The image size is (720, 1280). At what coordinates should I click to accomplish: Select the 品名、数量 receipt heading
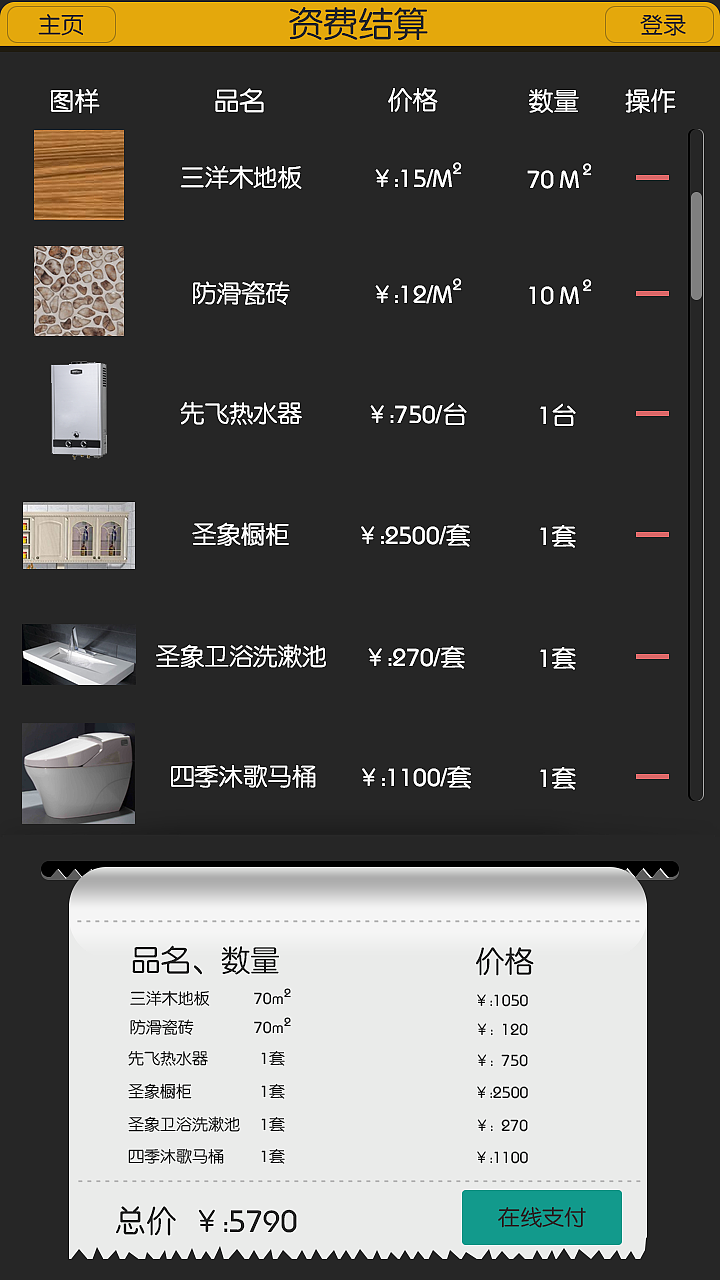point(205,961)
